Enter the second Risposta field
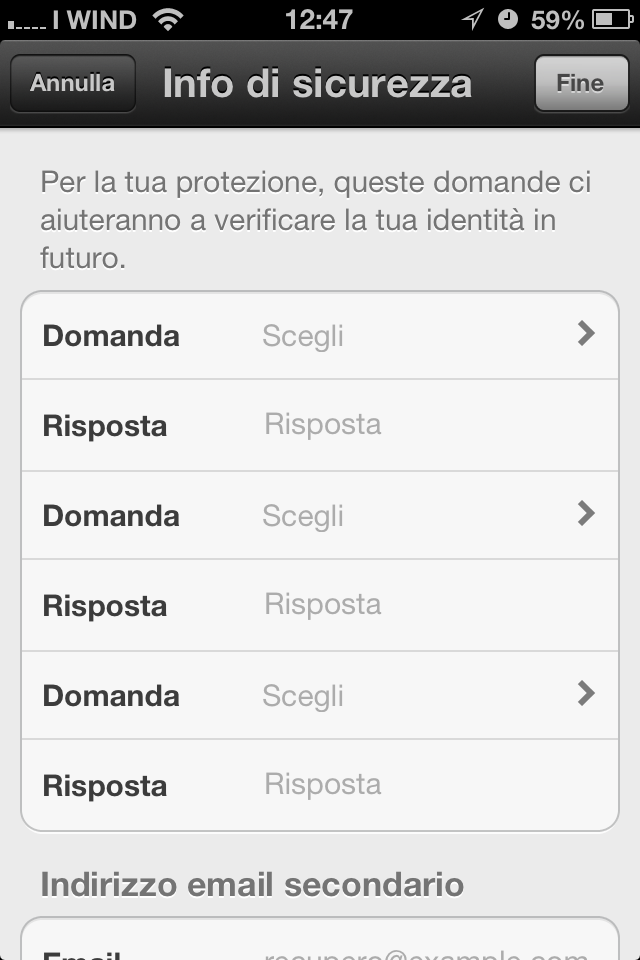The image size is (640, 960). (x=320, y=605)
